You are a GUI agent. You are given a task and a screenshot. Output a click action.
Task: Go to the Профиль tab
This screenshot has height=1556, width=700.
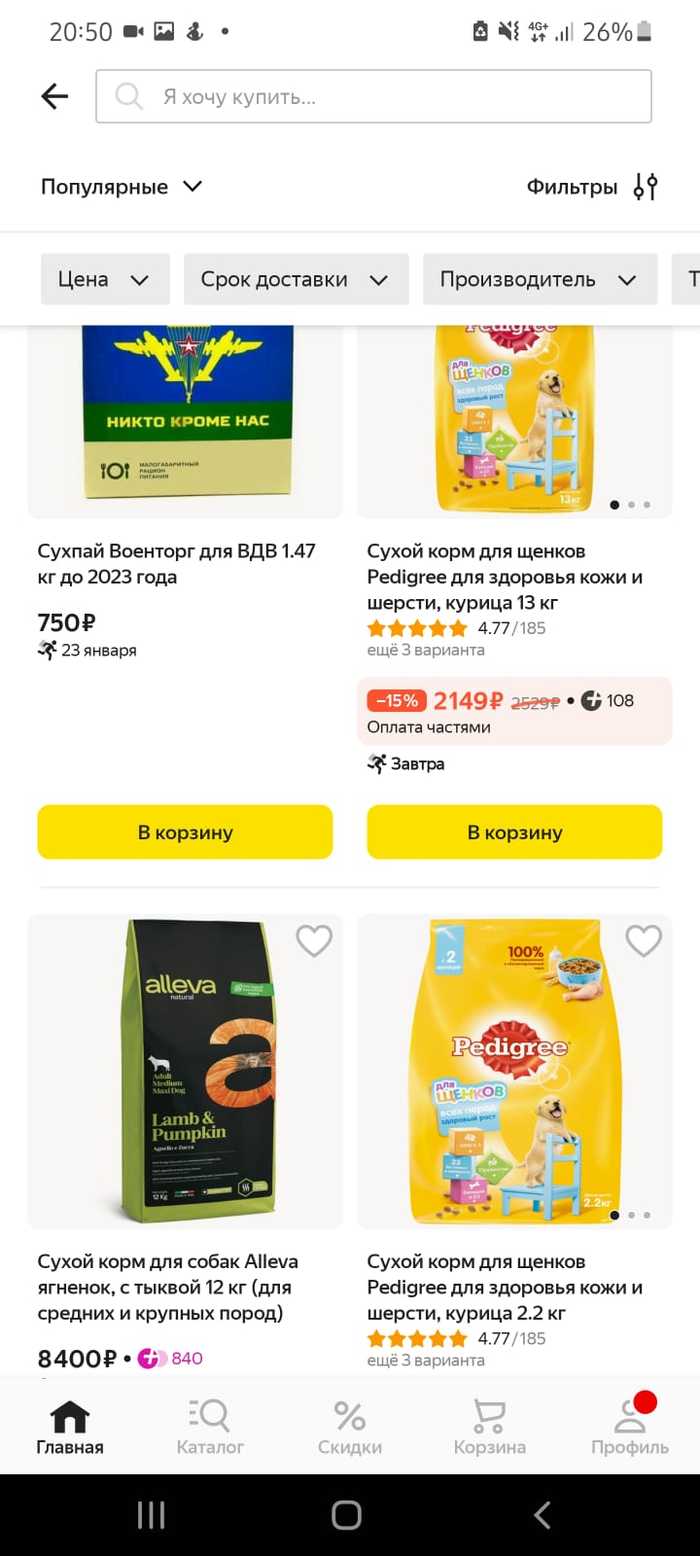point(629,1427)
